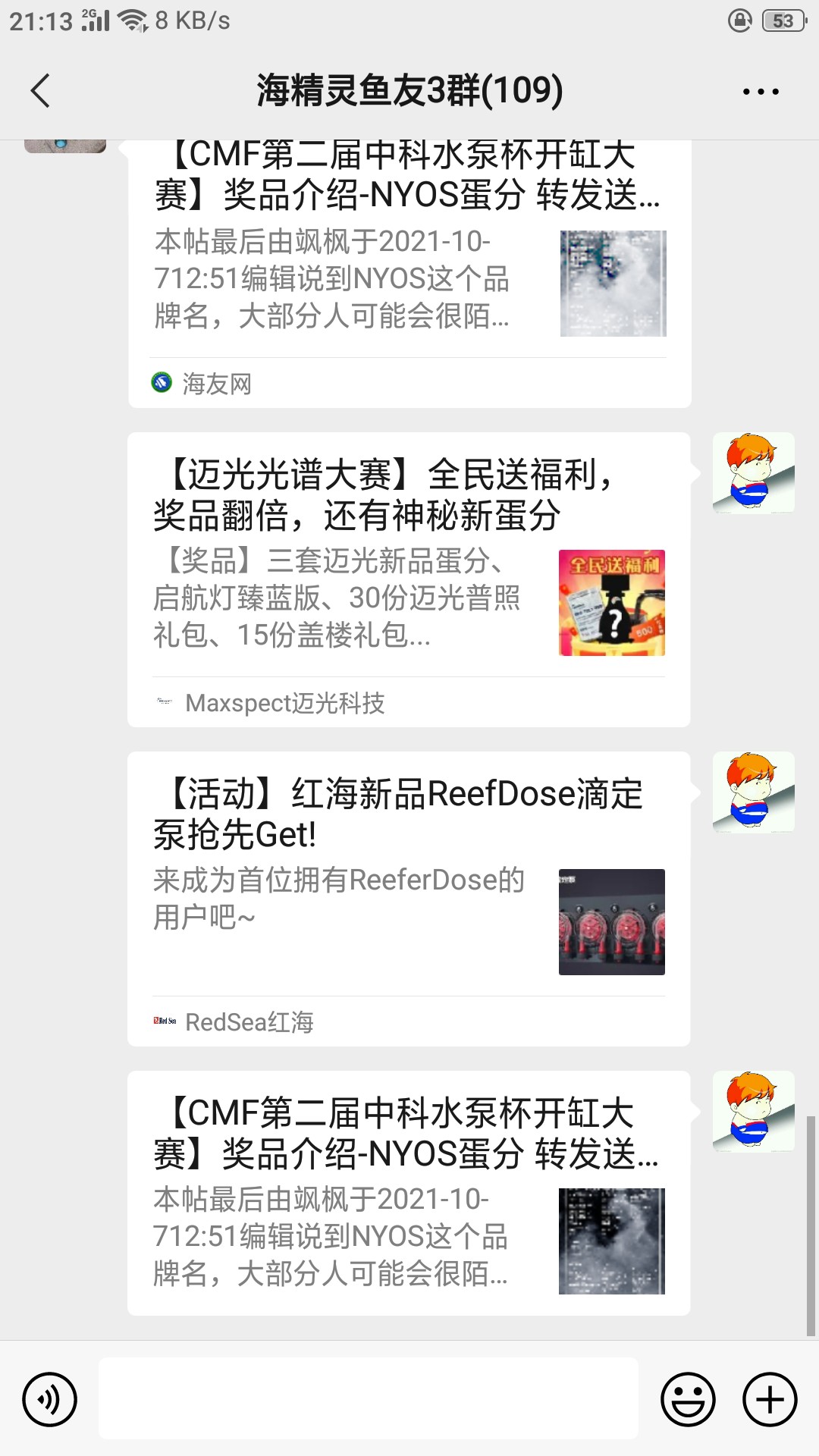
Task: Open the chat info overflow menu
Action: tap(760, 91)
